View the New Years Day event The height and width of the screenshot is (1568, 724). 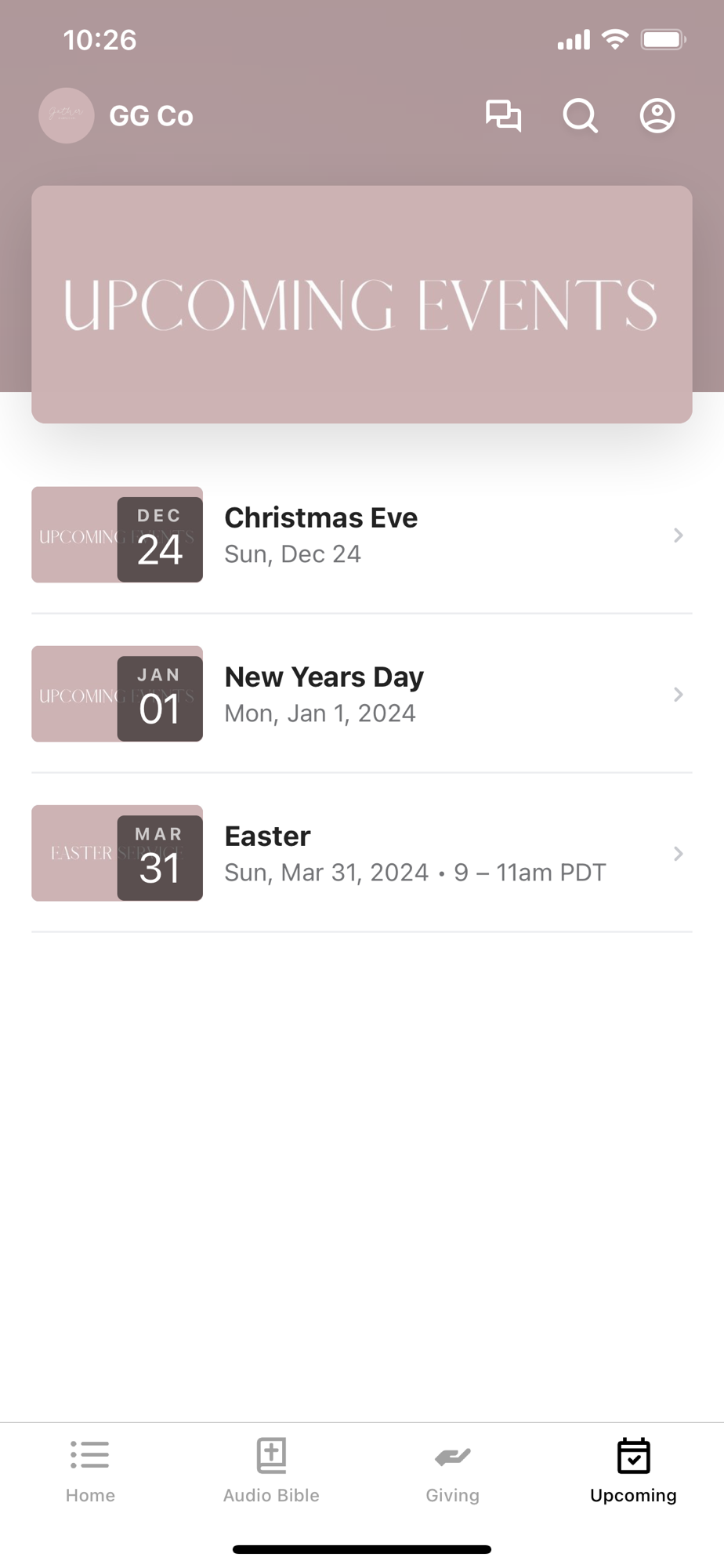362,694
